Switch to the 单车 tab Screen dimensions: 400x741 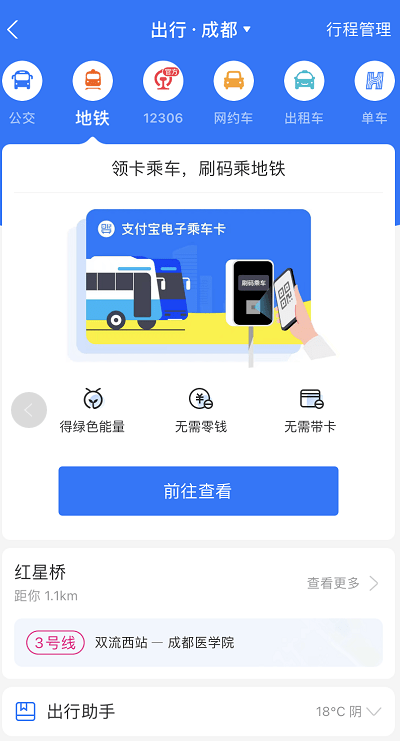(374, 93)
